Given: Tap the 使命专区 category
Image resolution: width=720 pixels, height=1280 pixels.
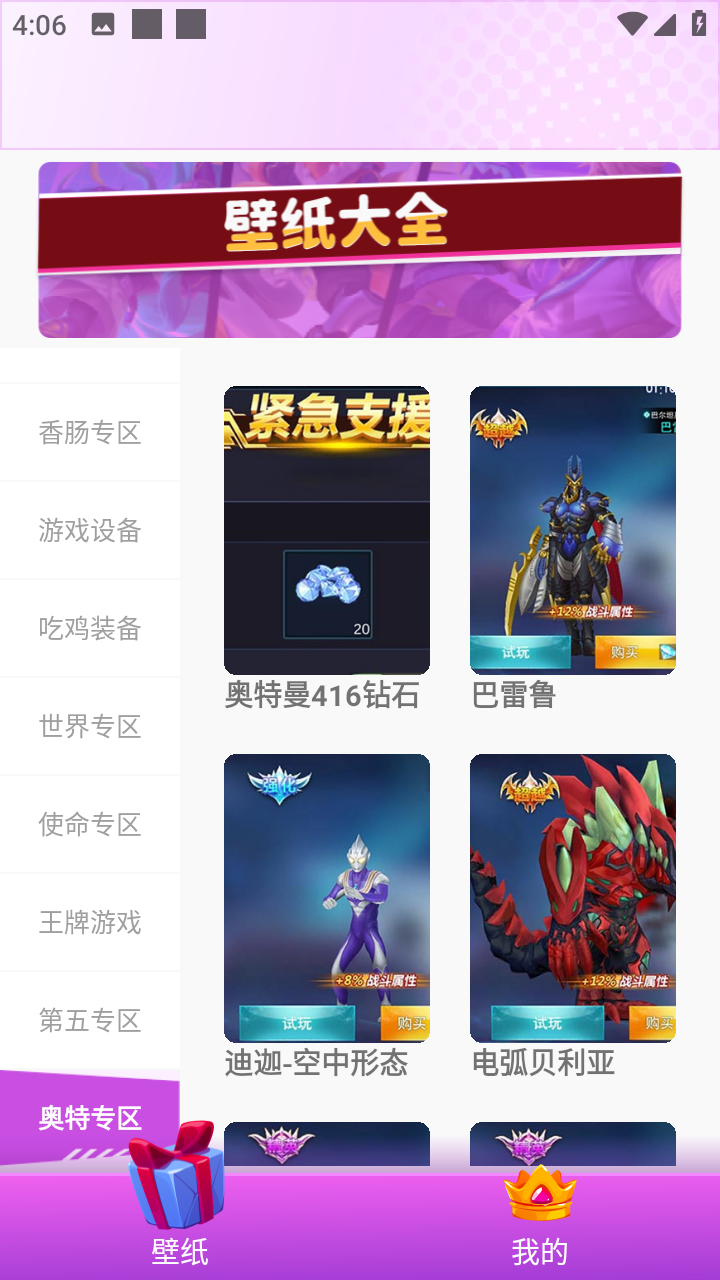Looking at the screenshot, I should coord(90,824).
